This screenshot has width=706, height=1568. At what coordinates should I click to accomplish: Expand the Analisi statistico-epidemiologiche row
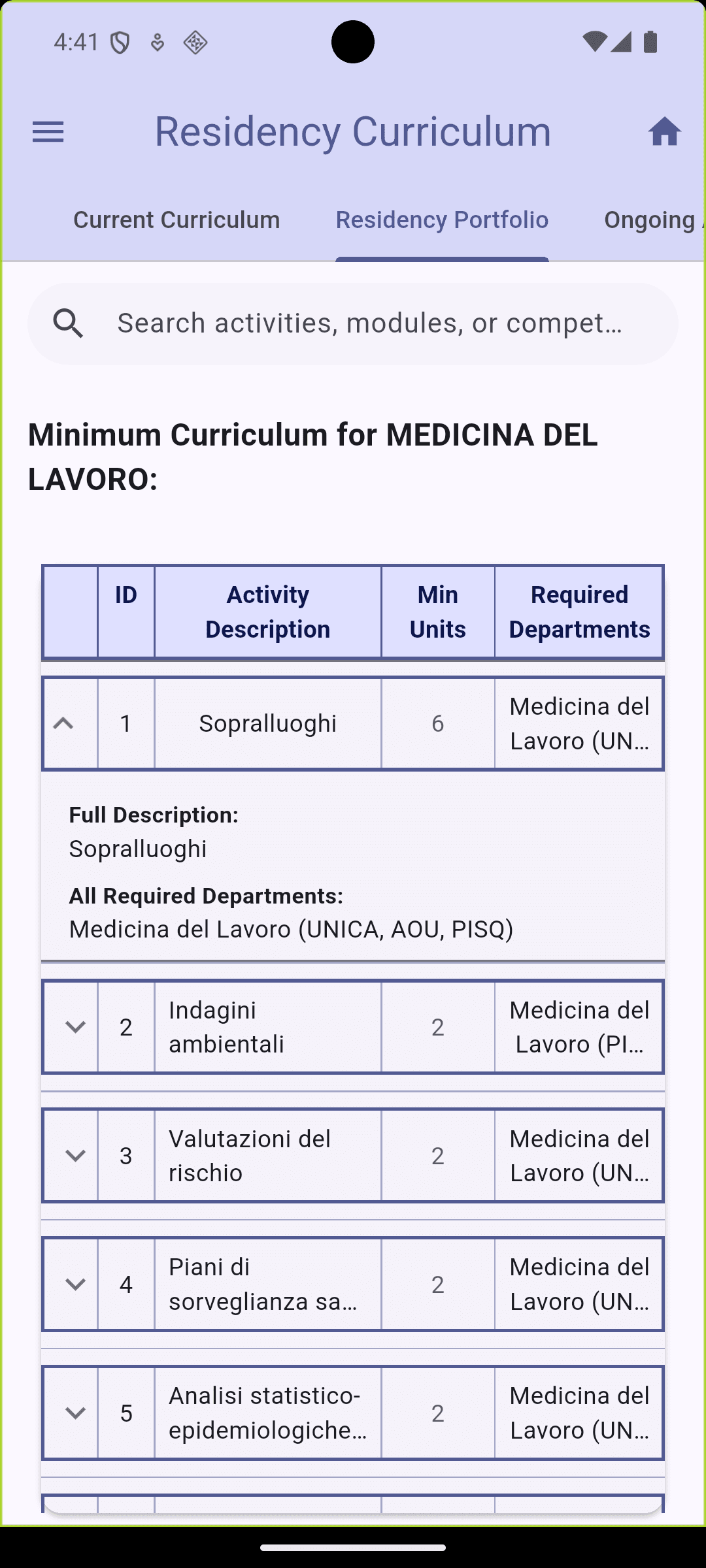(74, 1413)
